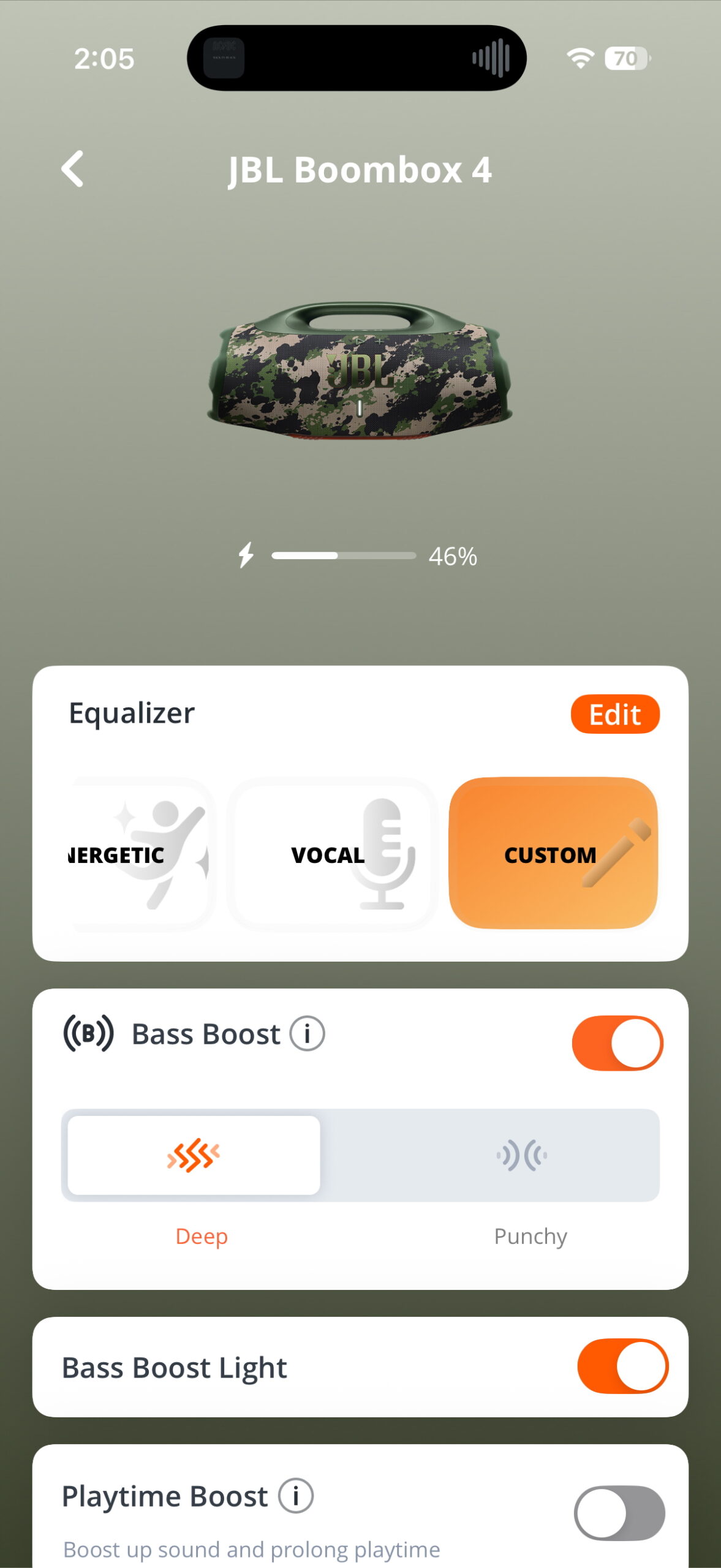Click the Bass Boost feature icon

(88, 1033)
